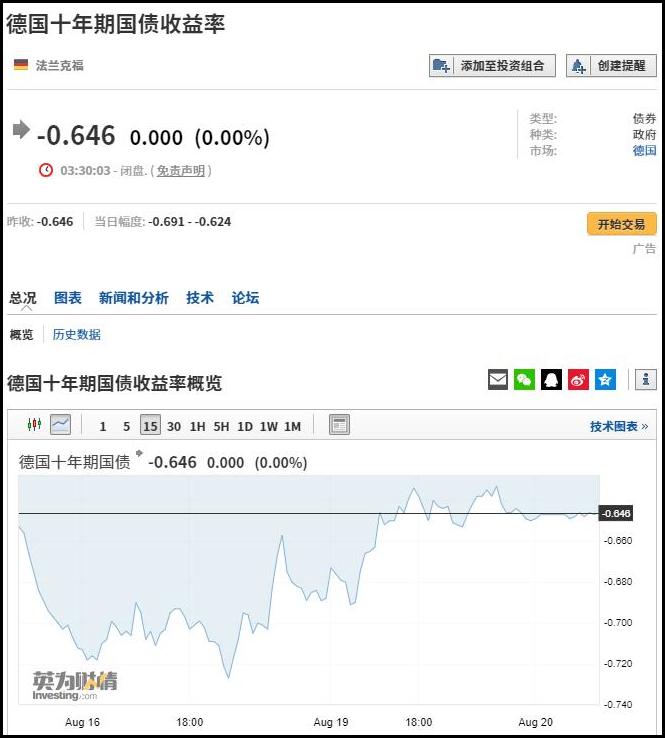665x738 pixels.
Task: Share to Weibo icon
Action: [579, 380]
